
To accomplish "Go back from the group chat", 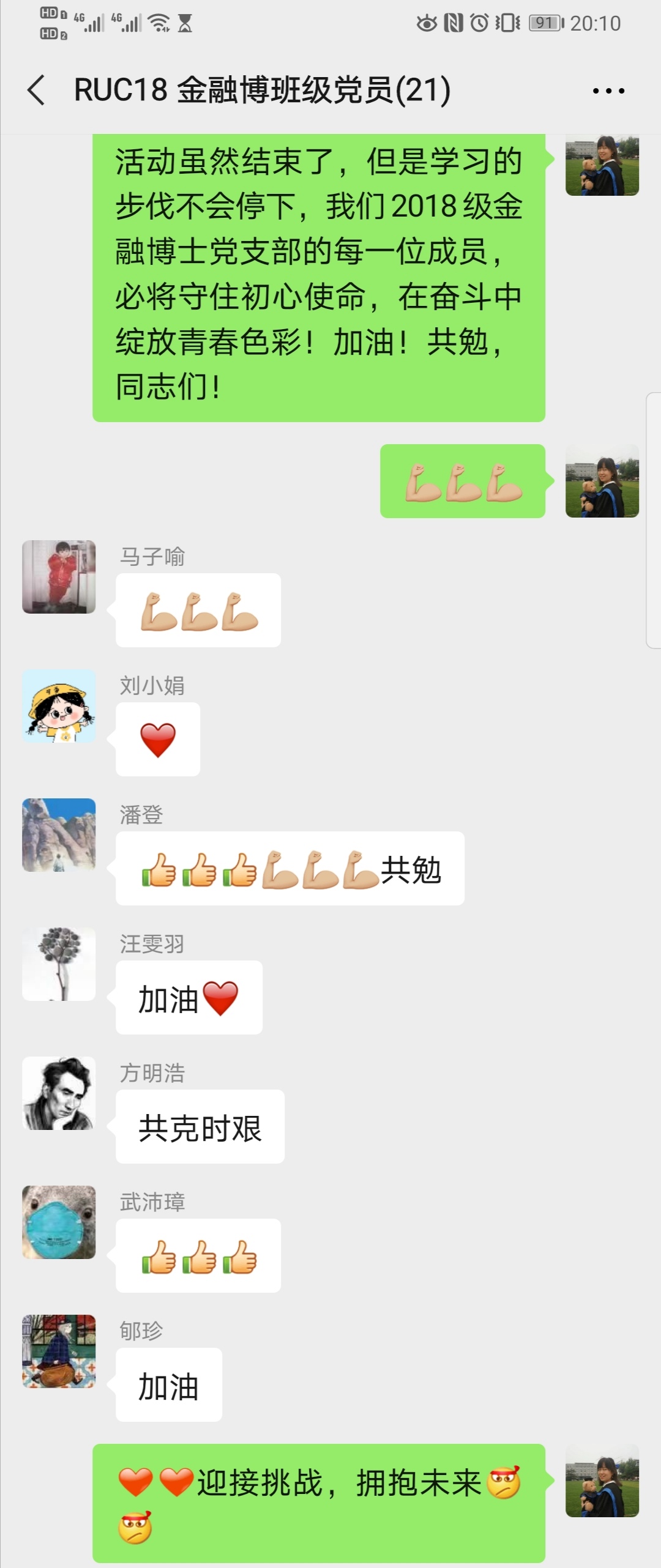I will (37, 91).
